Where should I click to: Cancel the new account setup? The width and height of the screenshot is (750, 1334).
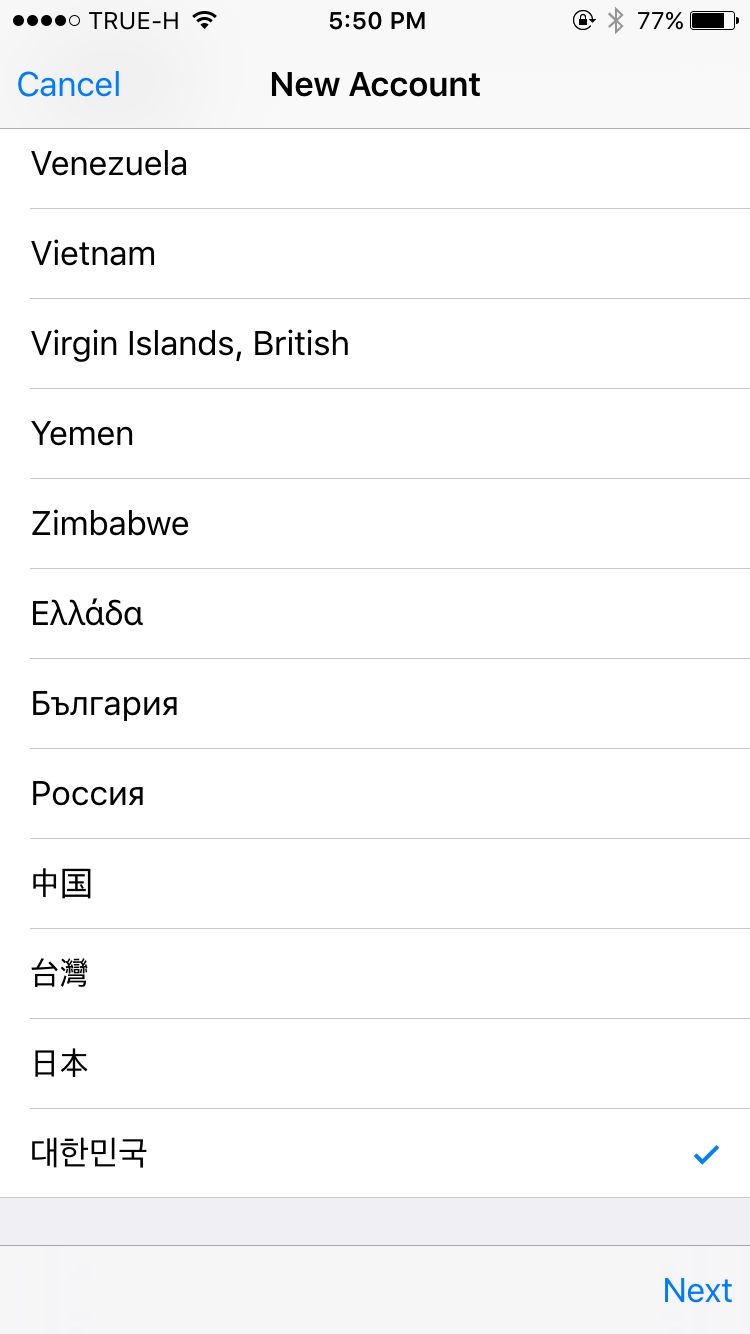69,85
